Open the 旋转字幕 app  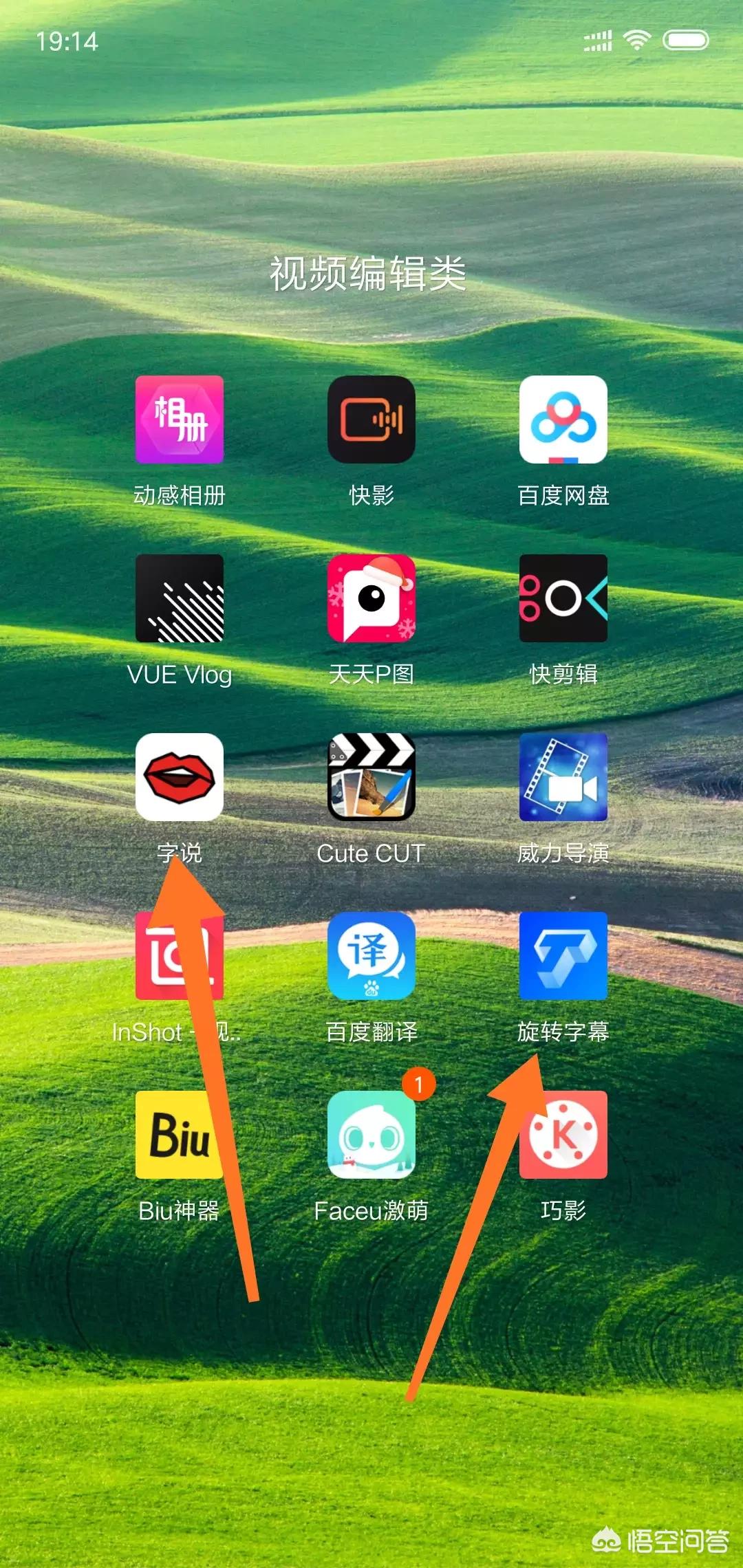click(563, 956)
